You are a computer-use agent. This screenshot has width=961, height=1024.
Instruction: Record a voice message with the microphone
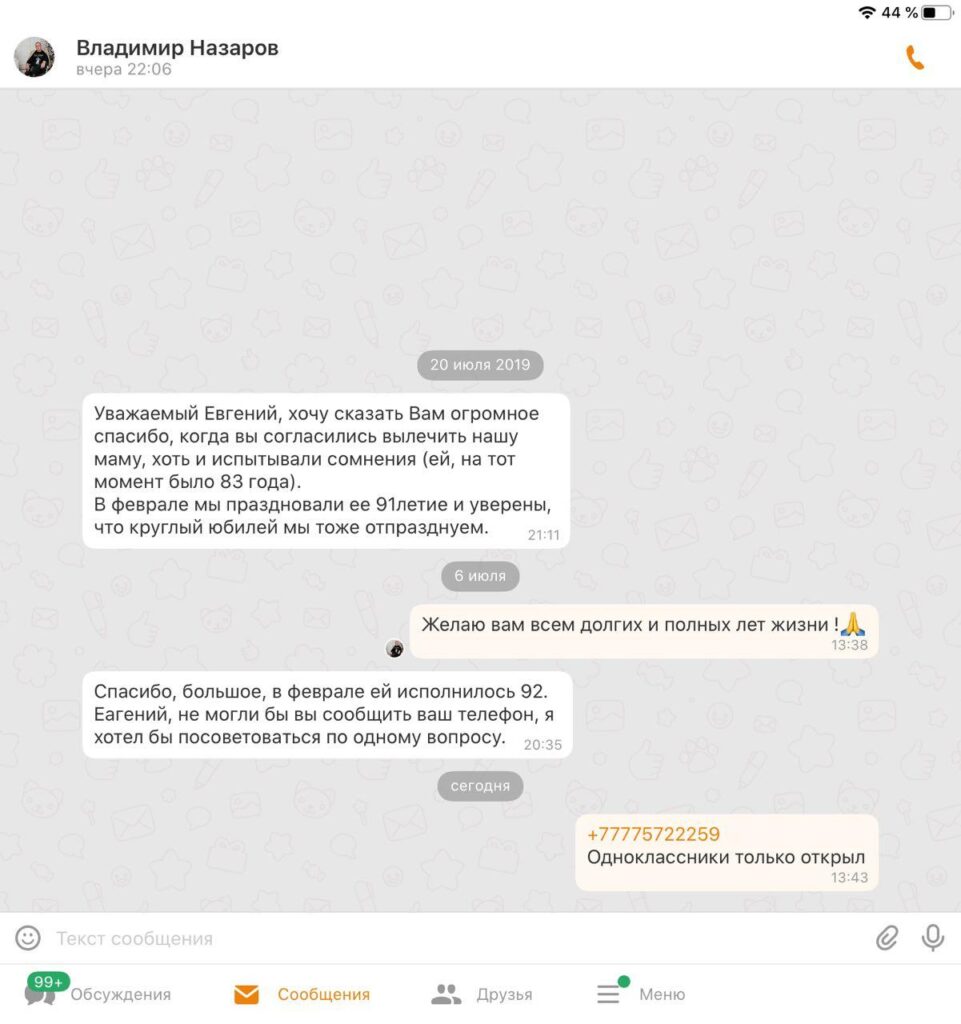[x=932, y=938]
